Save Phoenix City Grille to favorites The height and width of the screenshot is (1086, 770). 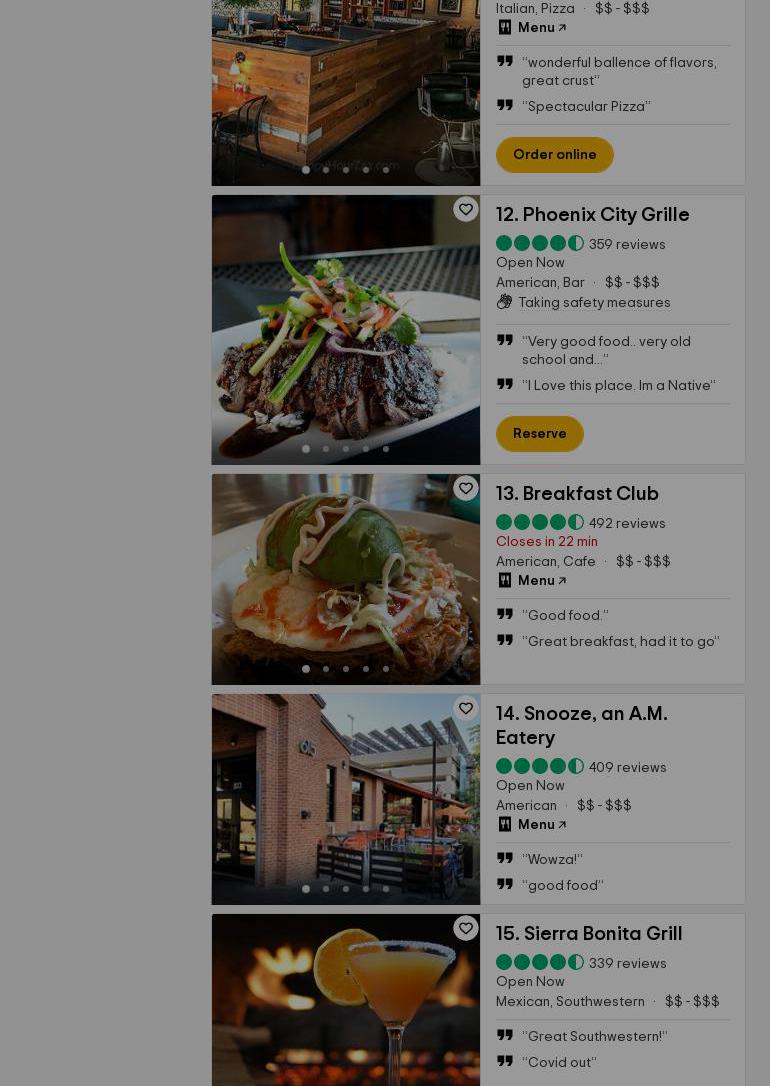click(x=466, y=209)
